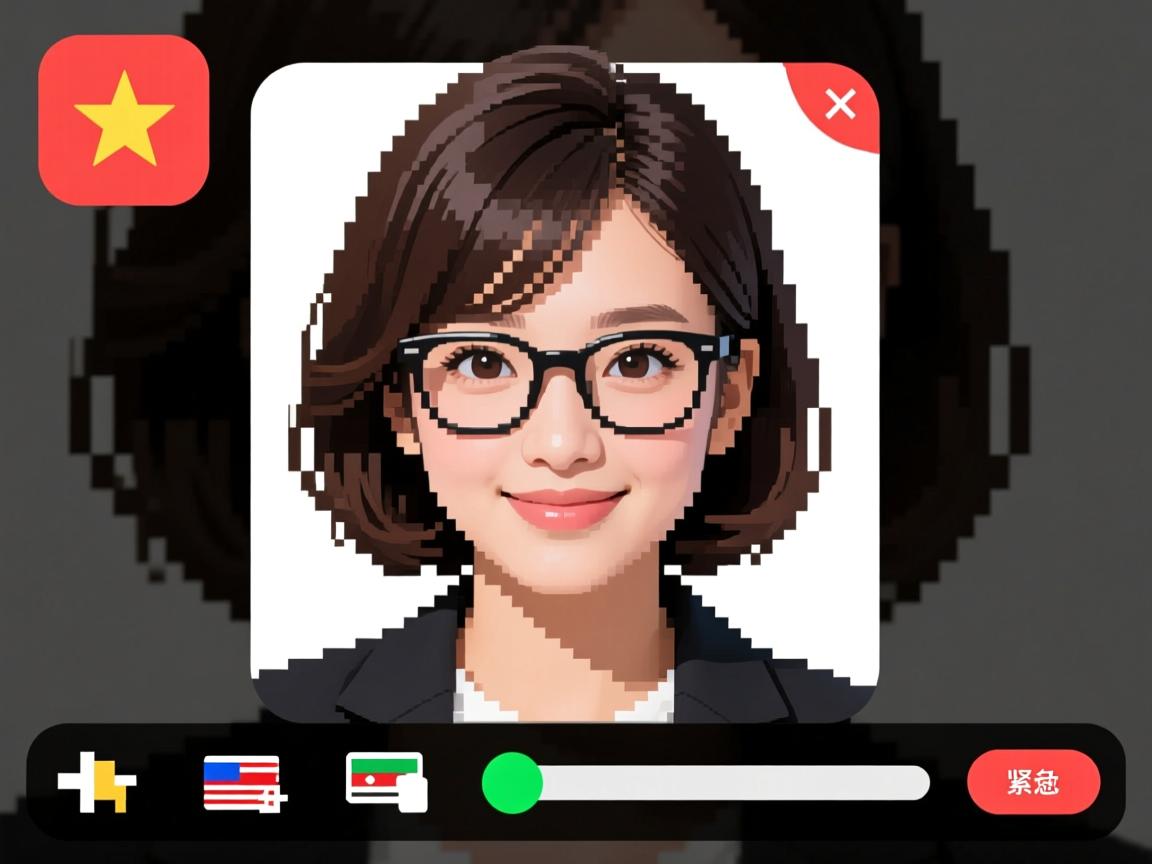Close the portrait preview card
Image resolution: width=1152 pixels, height=864 pixels.
click(x=840, y=103)
